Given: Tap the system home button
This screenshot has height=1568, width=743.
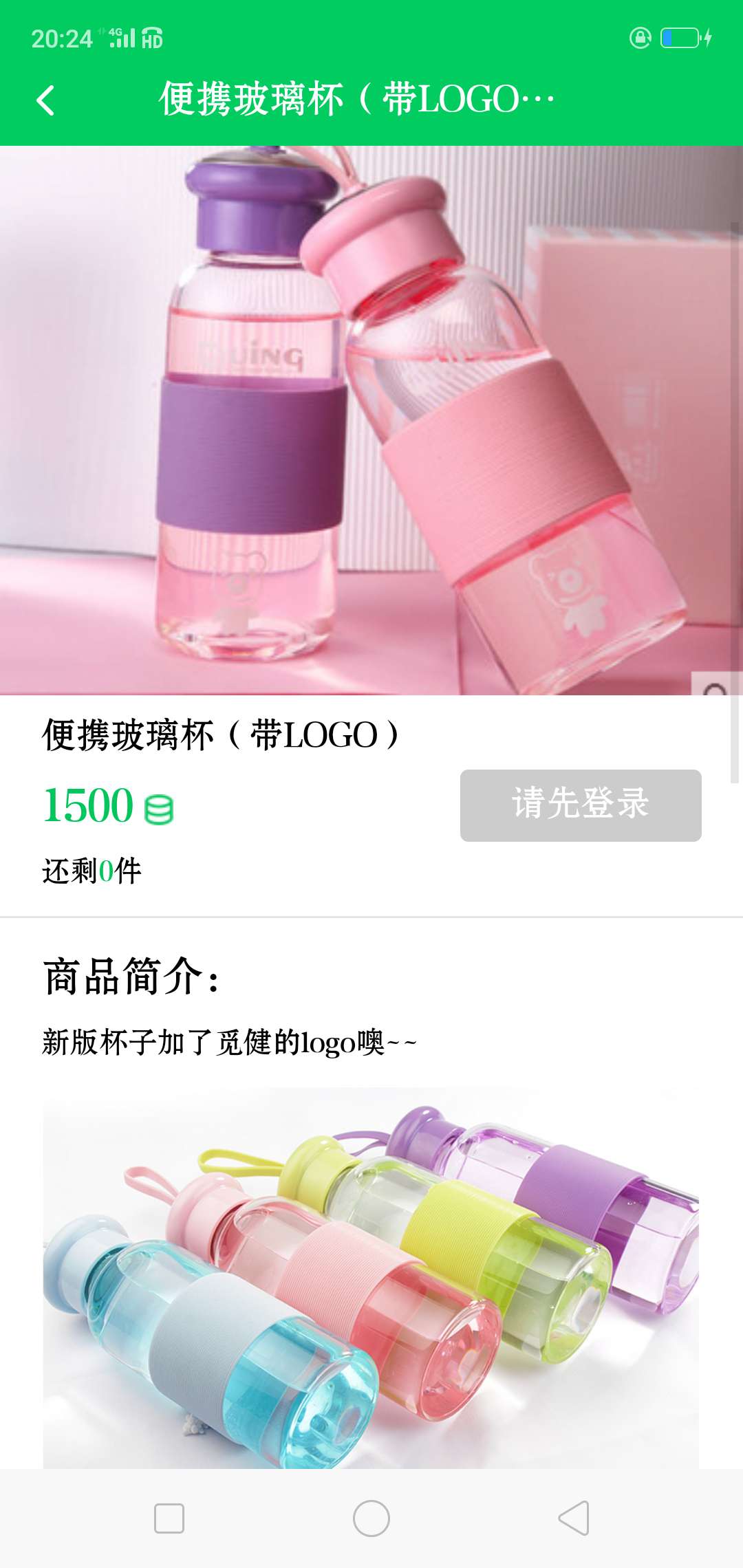Looking at the screenshot, I should click(371, 1518).
